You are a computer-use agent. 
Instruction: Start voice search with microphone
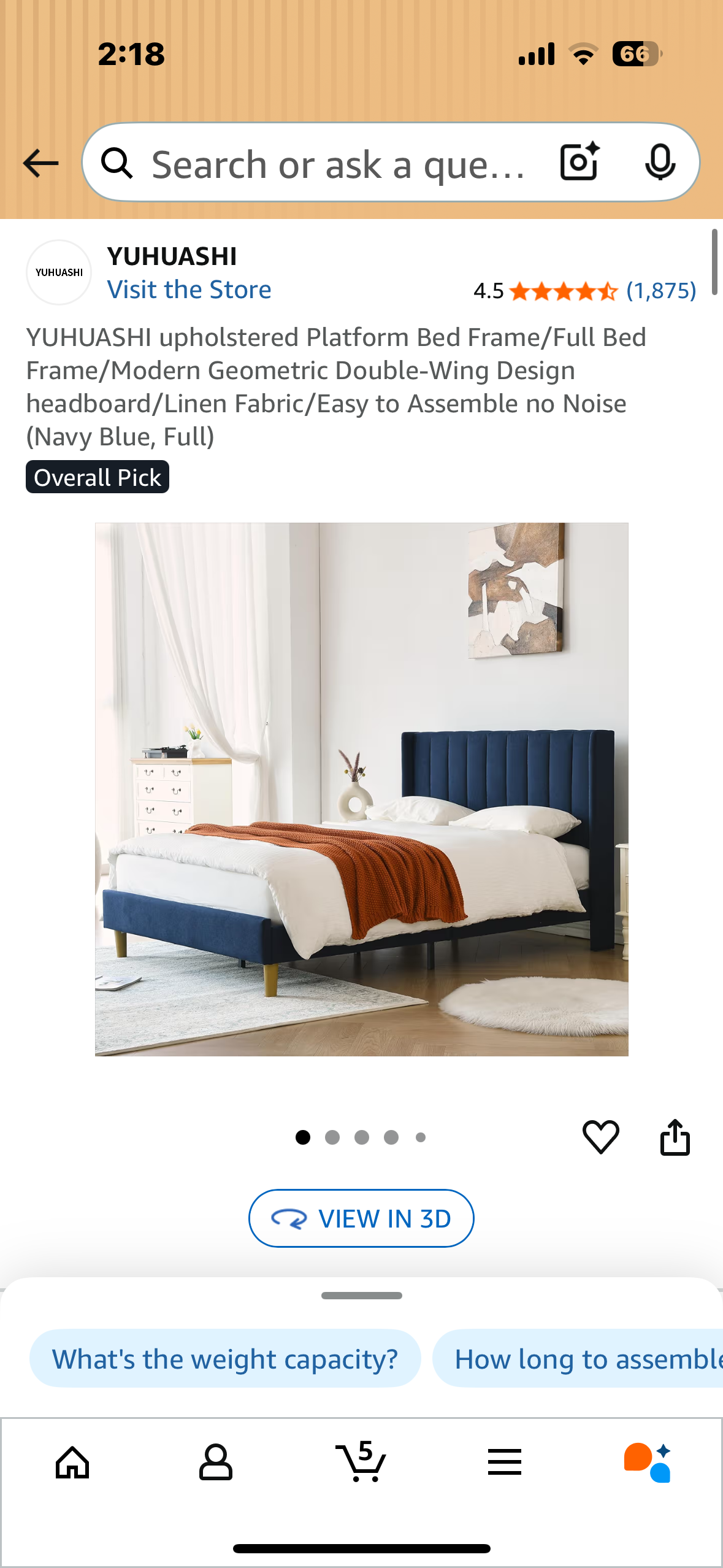tap(660, 162)
